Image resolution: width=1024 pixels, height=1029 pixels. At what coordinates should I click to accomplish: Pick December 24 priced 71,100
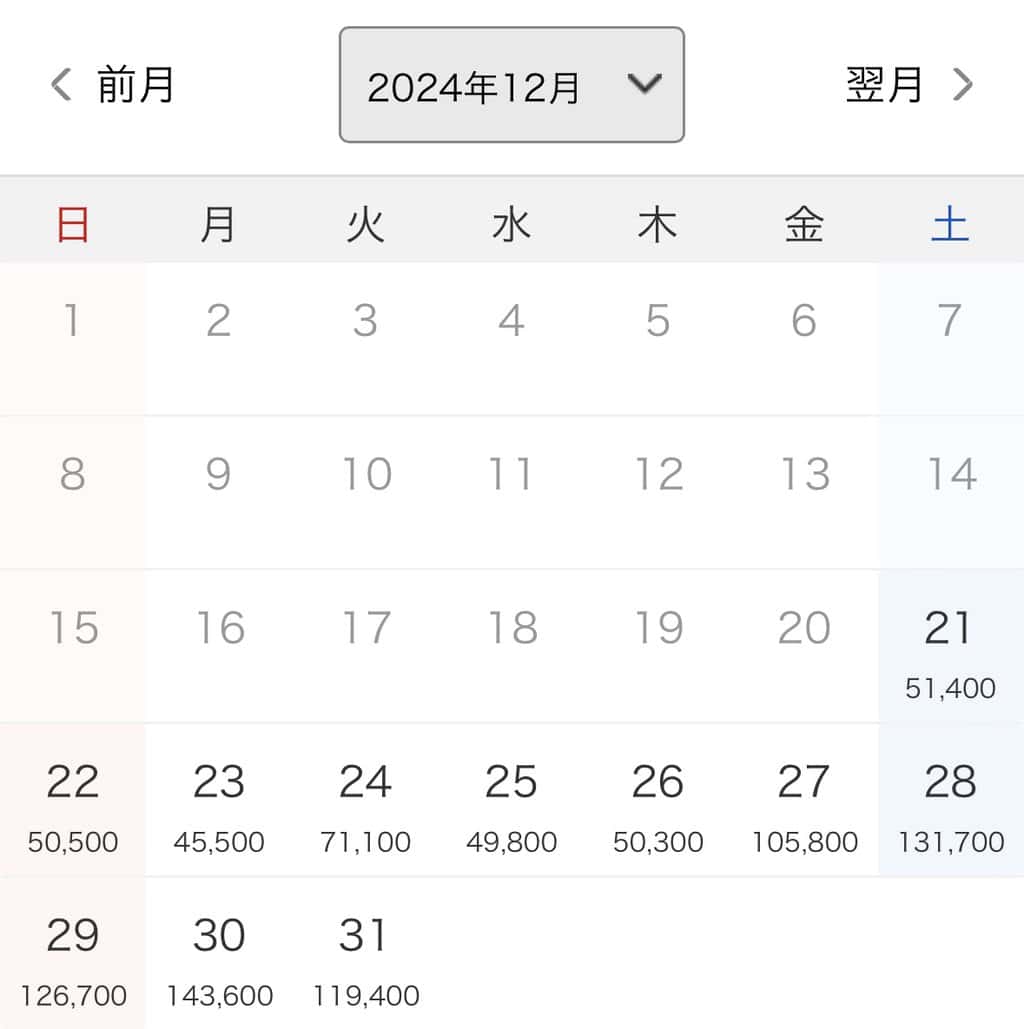(x=365, y=802)
